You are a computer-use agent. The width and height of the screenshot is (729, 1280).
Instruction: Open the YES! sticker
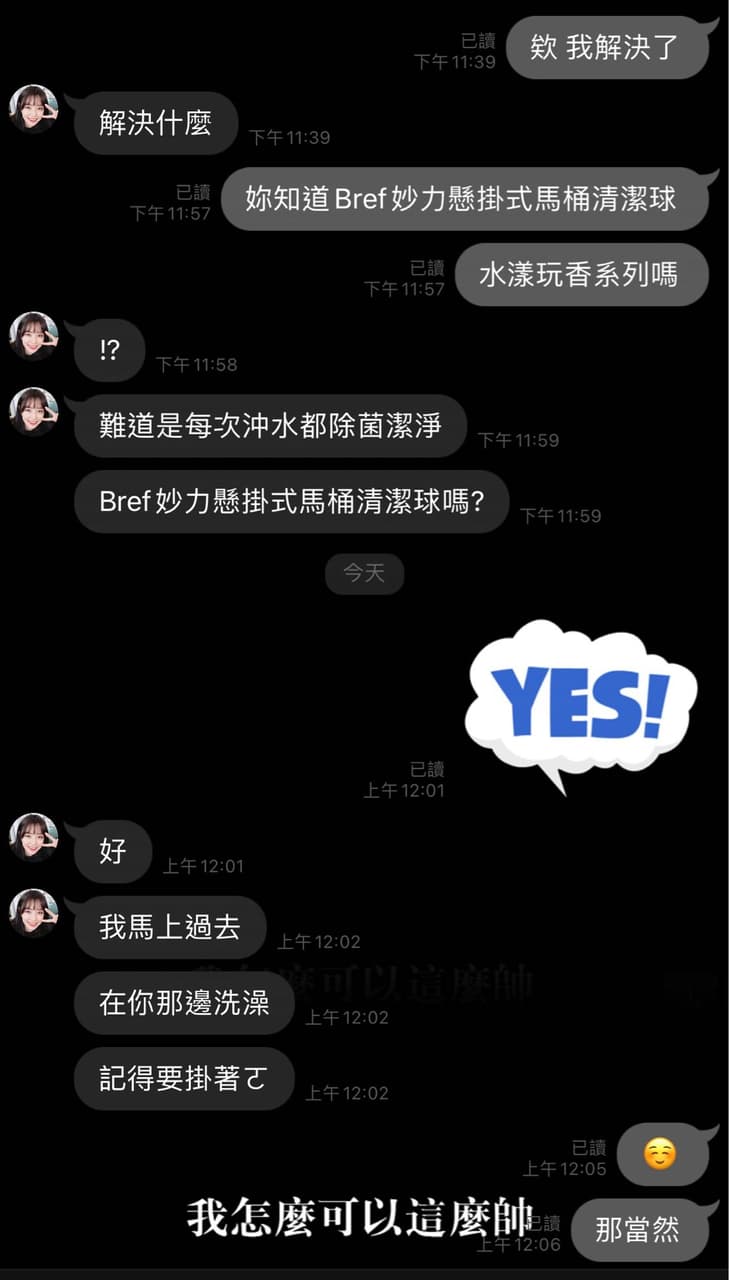coord(580,705)
